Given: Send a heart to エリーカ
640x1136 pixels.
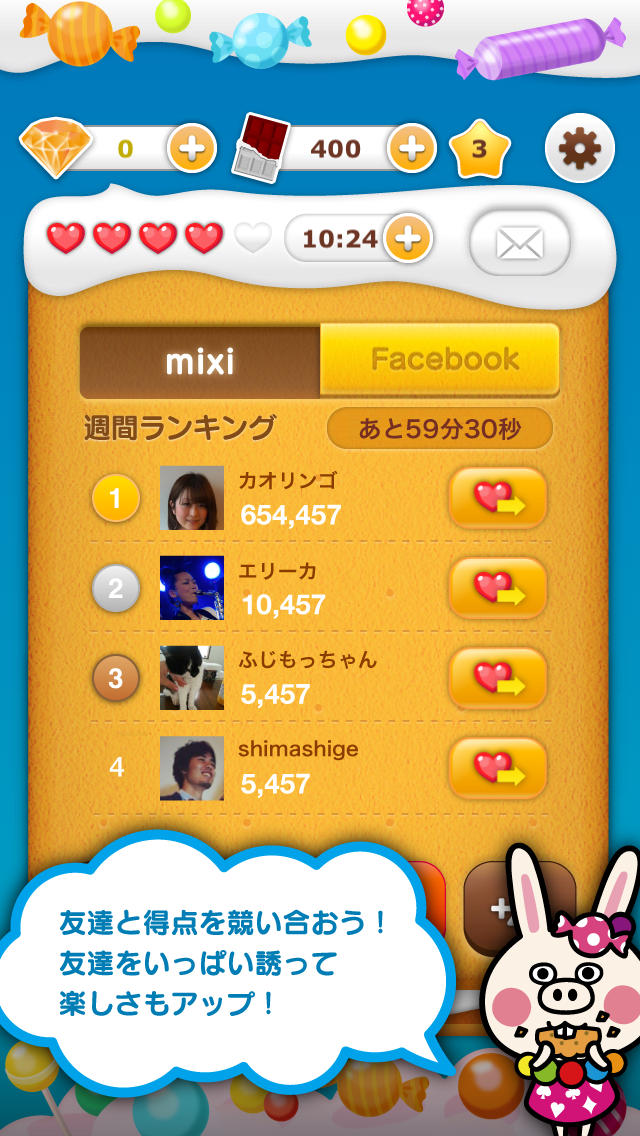Looking at the screenshot, I should [497, 587].
